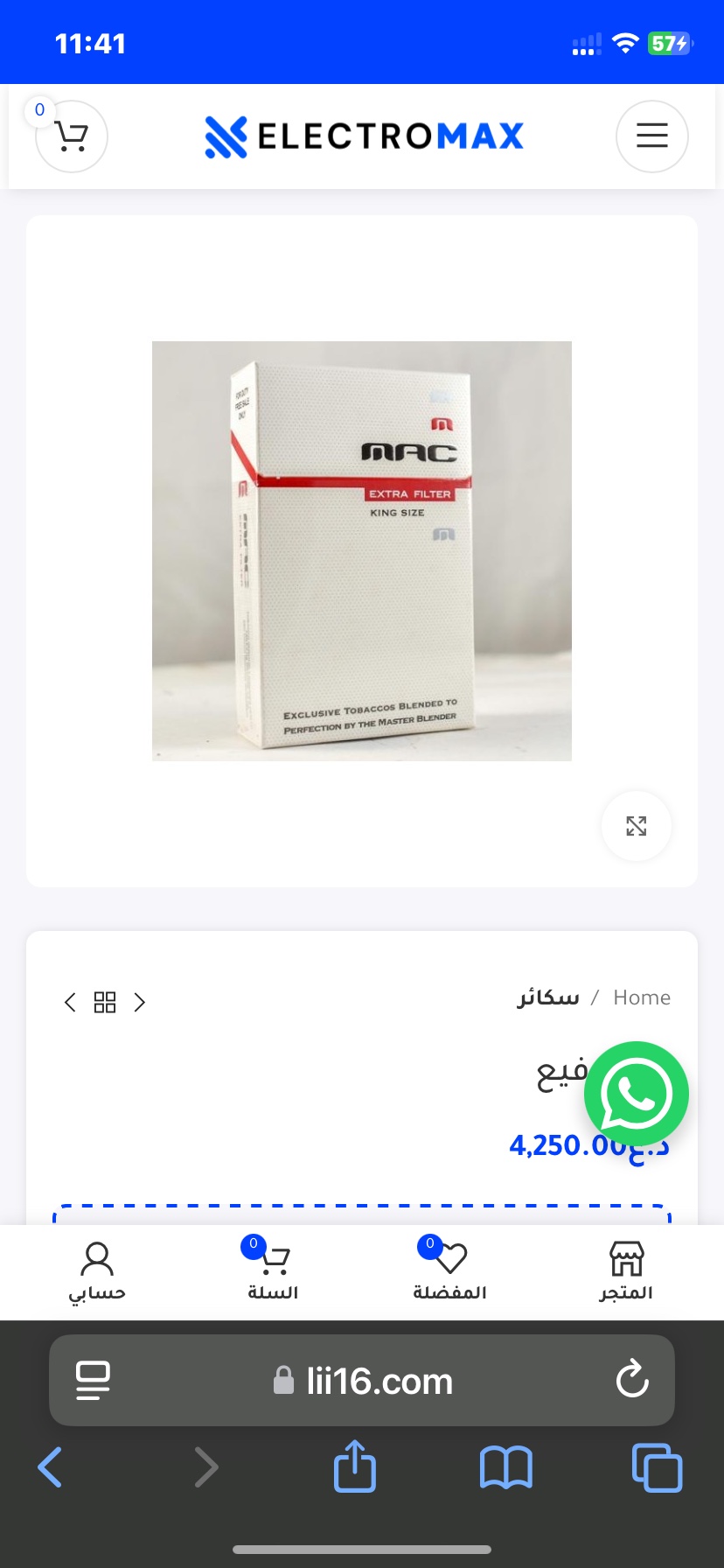Screen dimensions: 724x1568
Task: Open the Home breadcrumb link
Action: (642, 997)
